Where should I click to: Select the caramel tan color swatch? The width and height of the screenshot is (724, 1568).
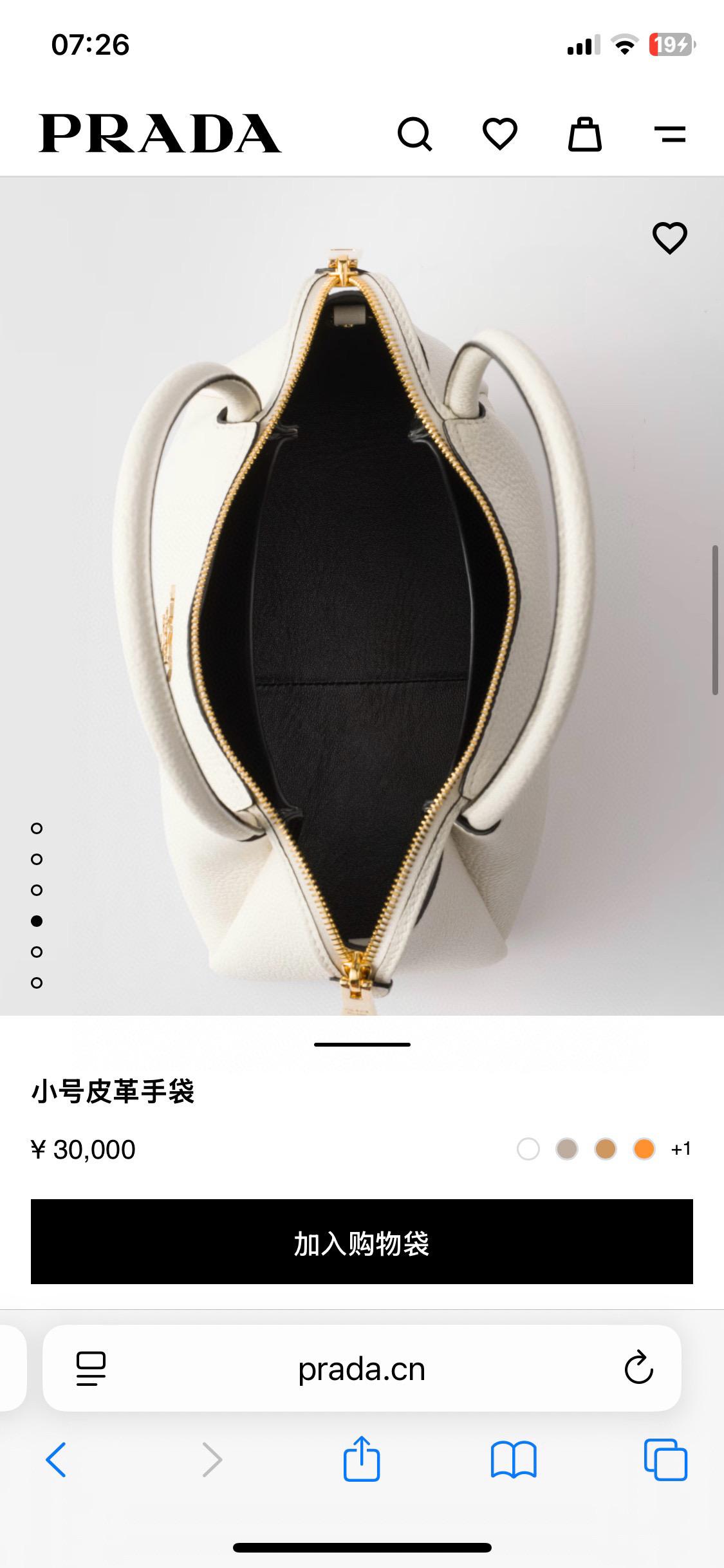[x=606, y=1149]
